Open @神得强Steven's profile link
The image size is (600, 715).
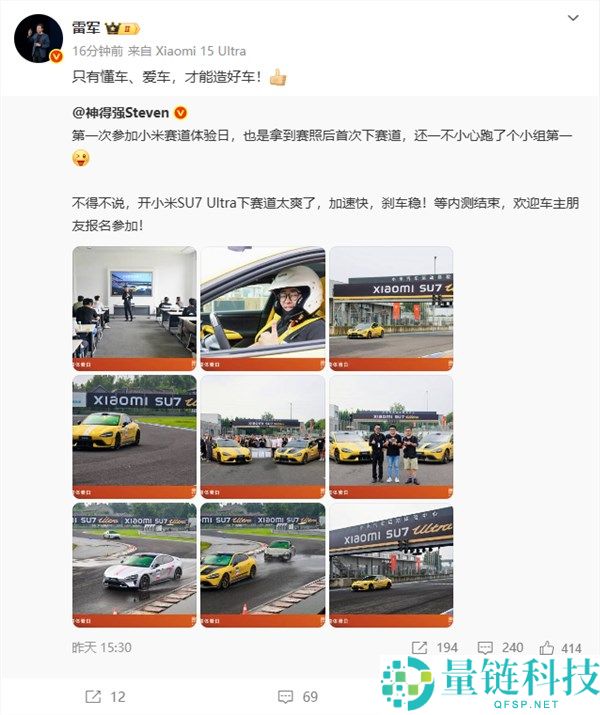[121, 113]
